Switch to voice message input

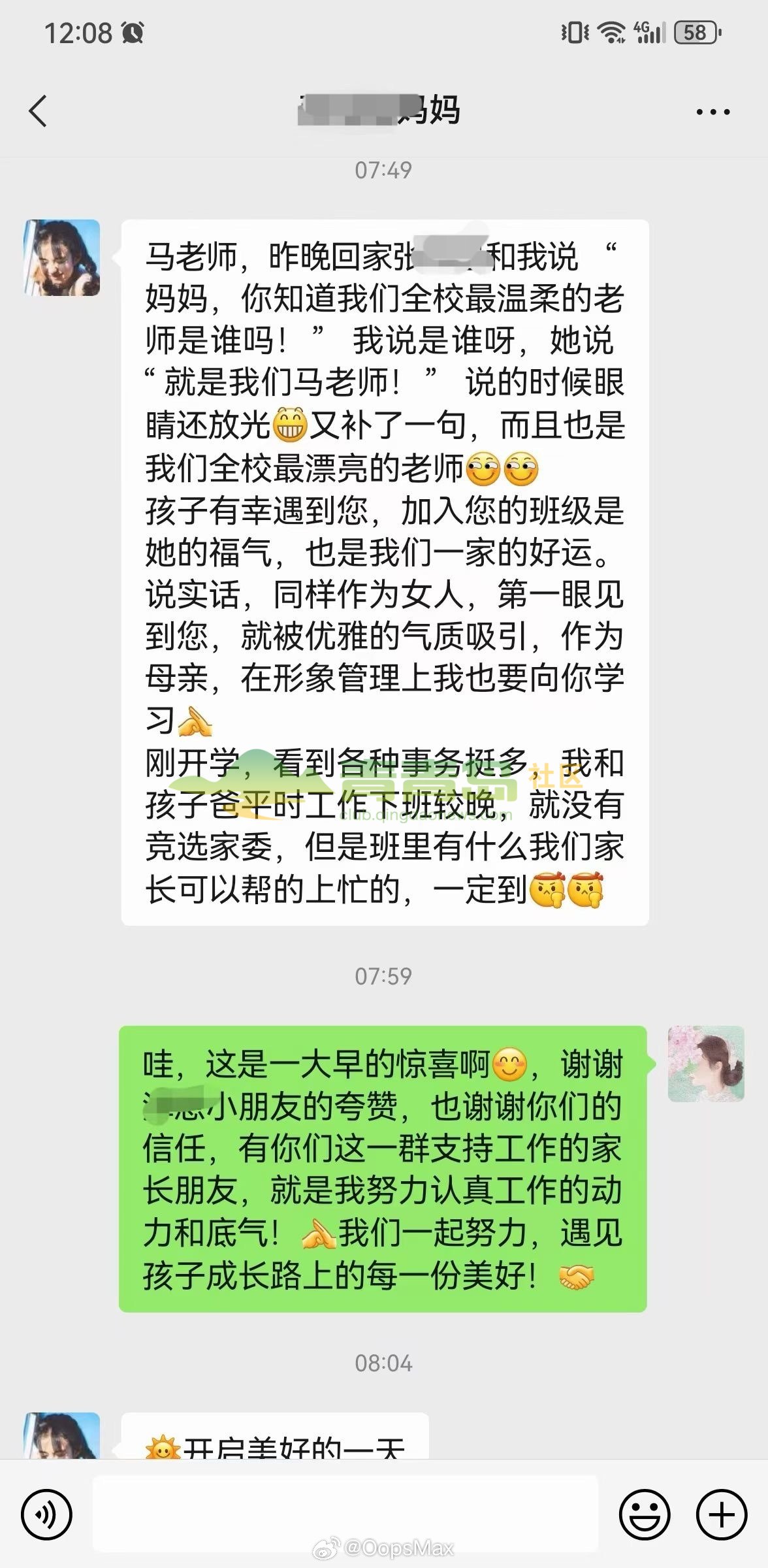click(x=46, y=1514)
